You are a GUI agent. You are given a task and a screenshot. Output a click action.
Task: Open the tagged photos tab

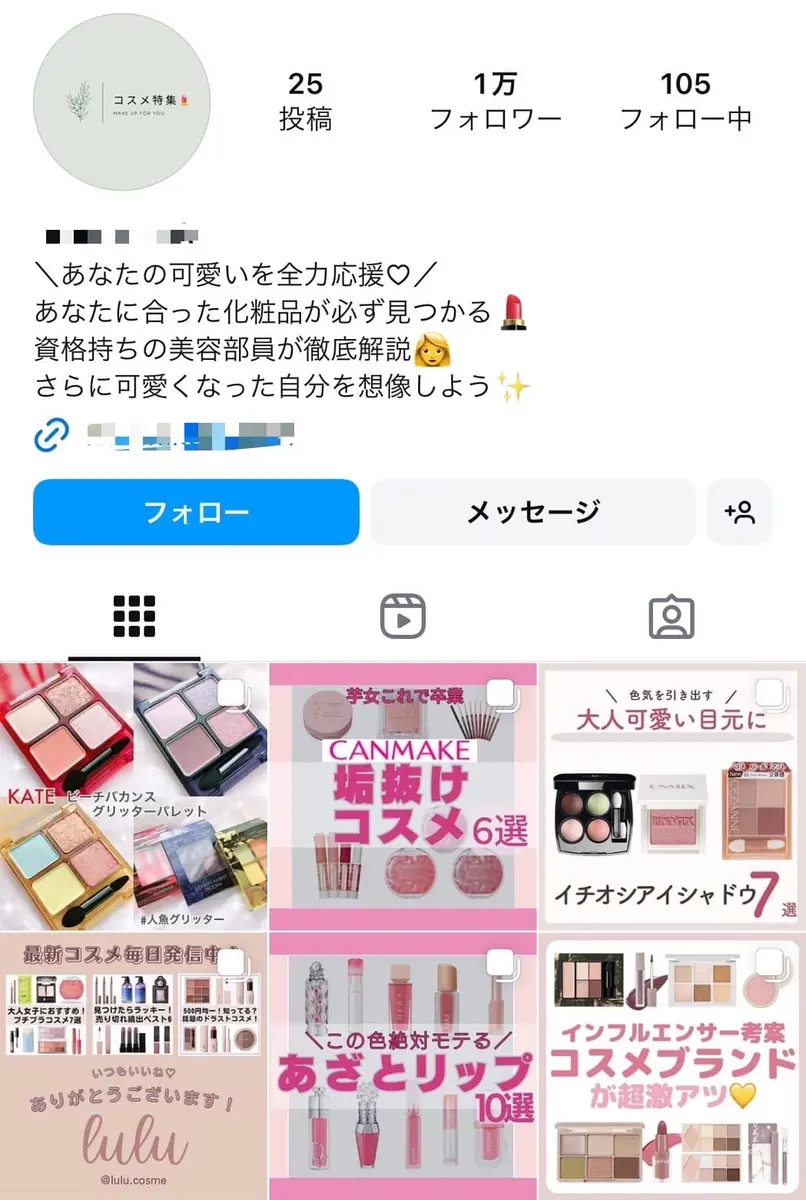coord(671,617)
